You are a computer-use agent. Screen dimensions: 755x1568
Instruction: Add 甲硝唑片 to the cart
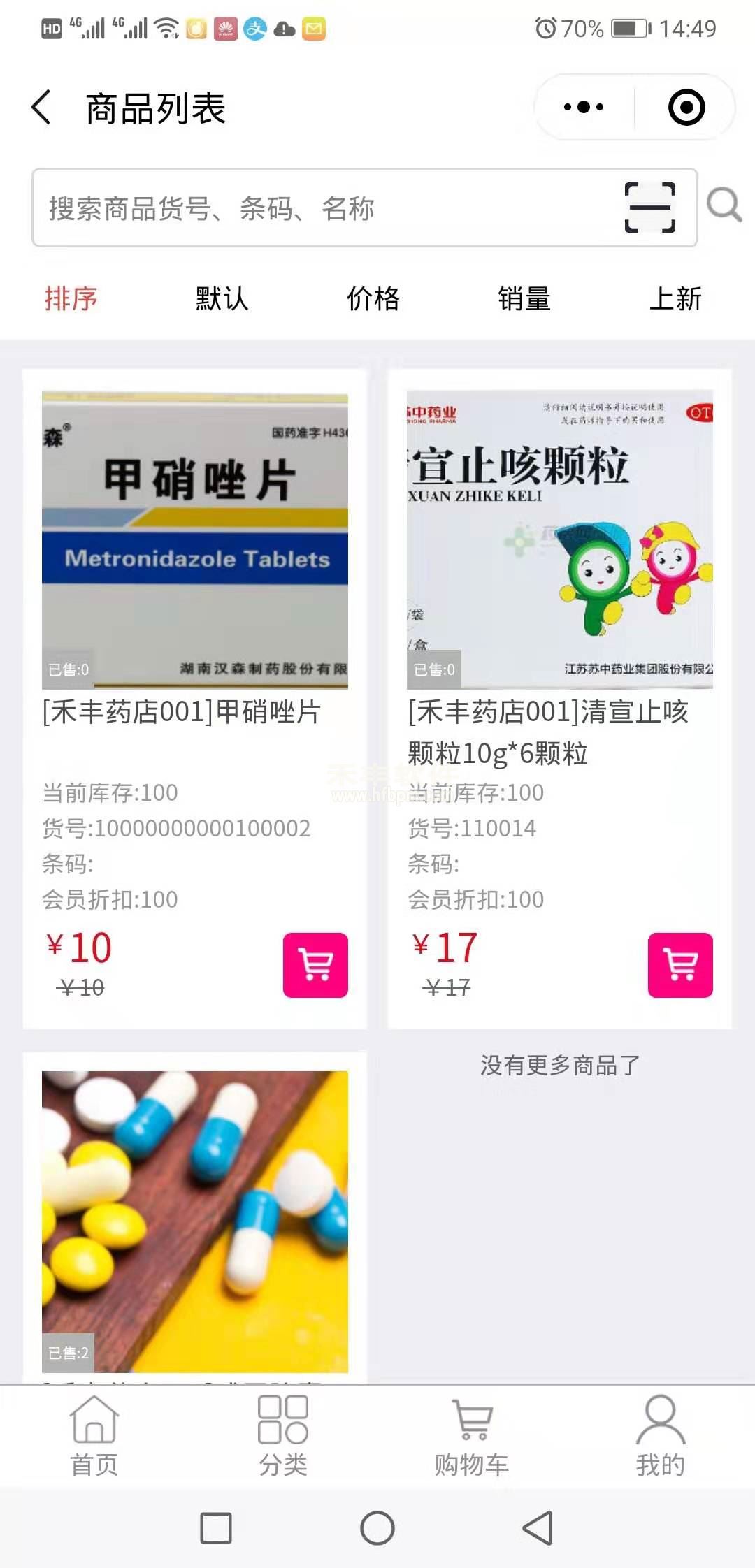tap(315, 965)
